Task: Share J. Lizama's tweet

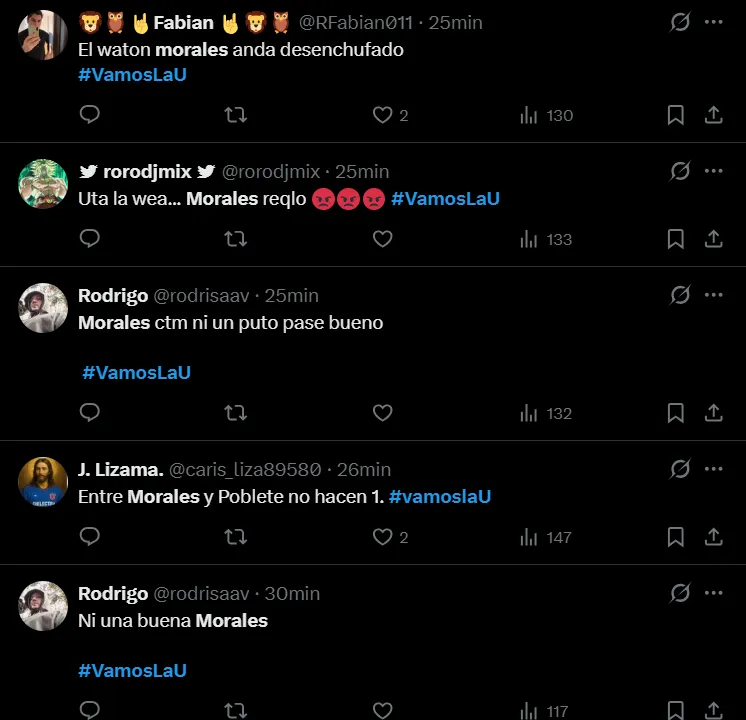Action: click(x=714, y=537)
